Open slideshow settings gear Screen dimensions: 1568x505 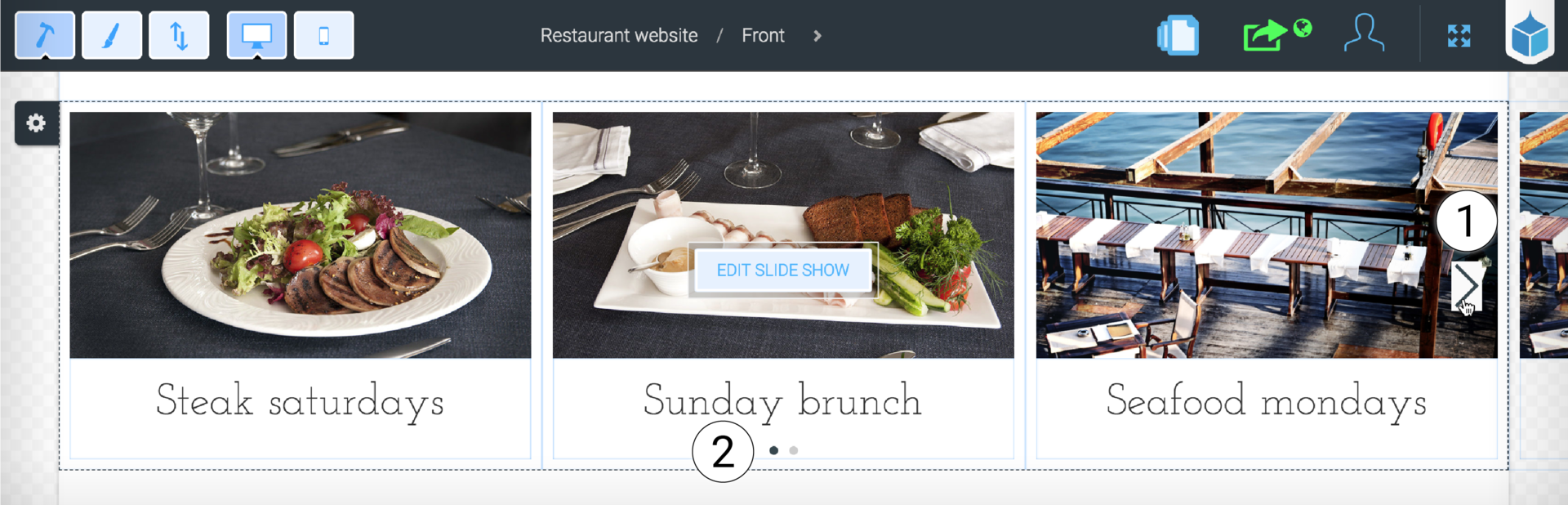(36, 123)
